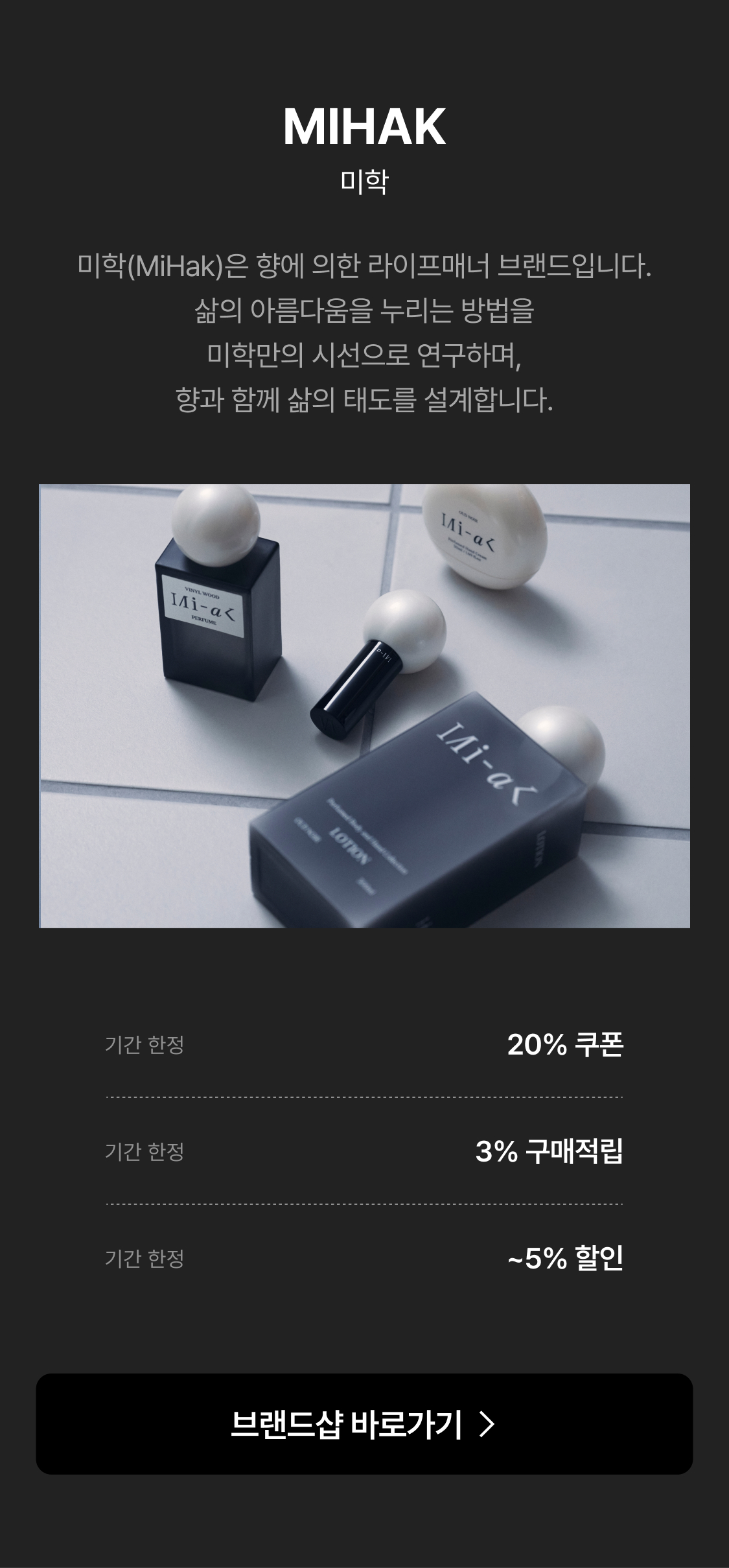Open the 브랜드샵 바로가기 button

[364, 1423]
